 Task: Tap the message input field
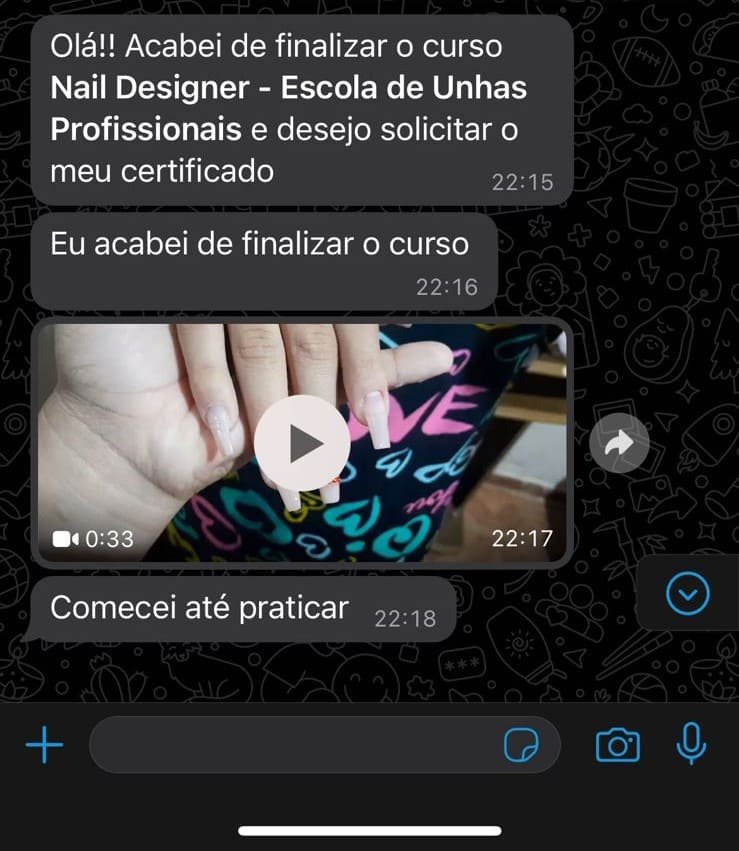coord(290,745)
